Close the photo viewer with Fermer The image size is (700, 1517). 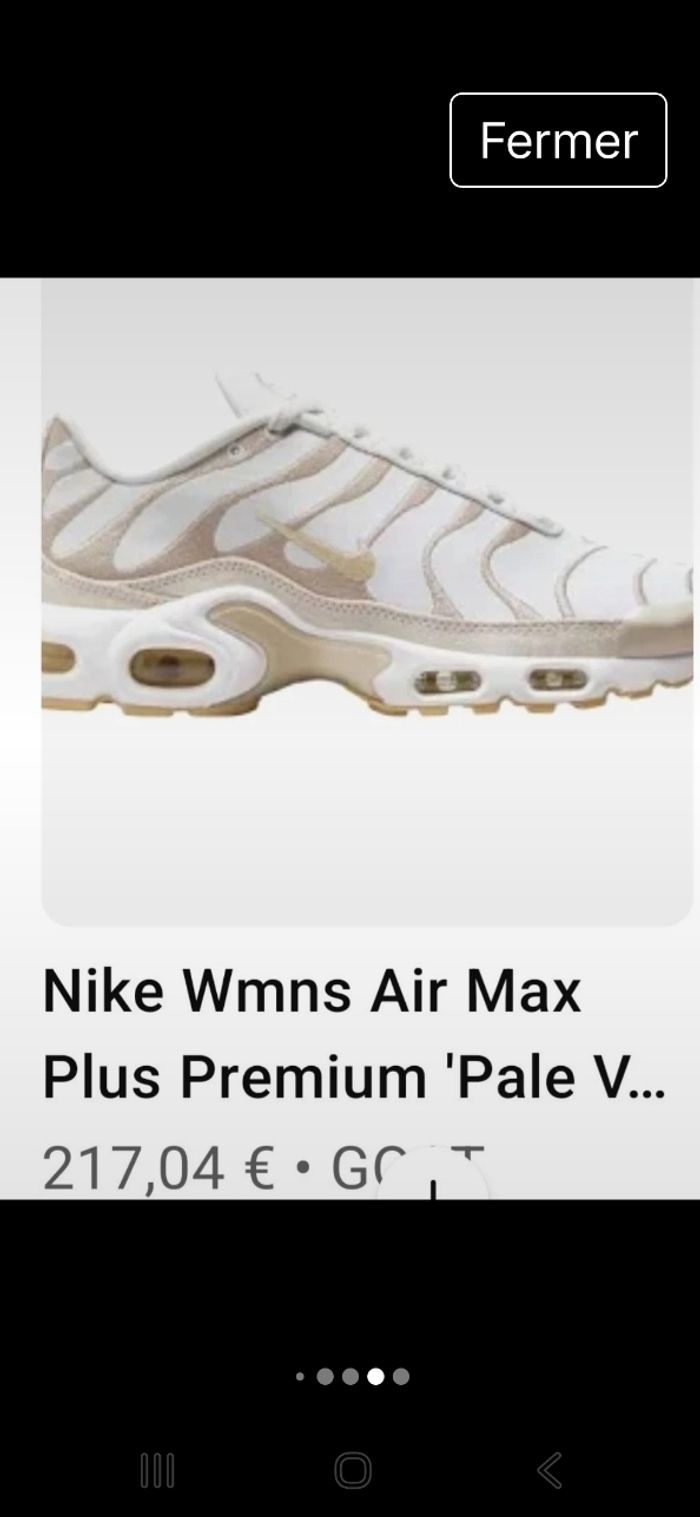click(x=558, y=140)
